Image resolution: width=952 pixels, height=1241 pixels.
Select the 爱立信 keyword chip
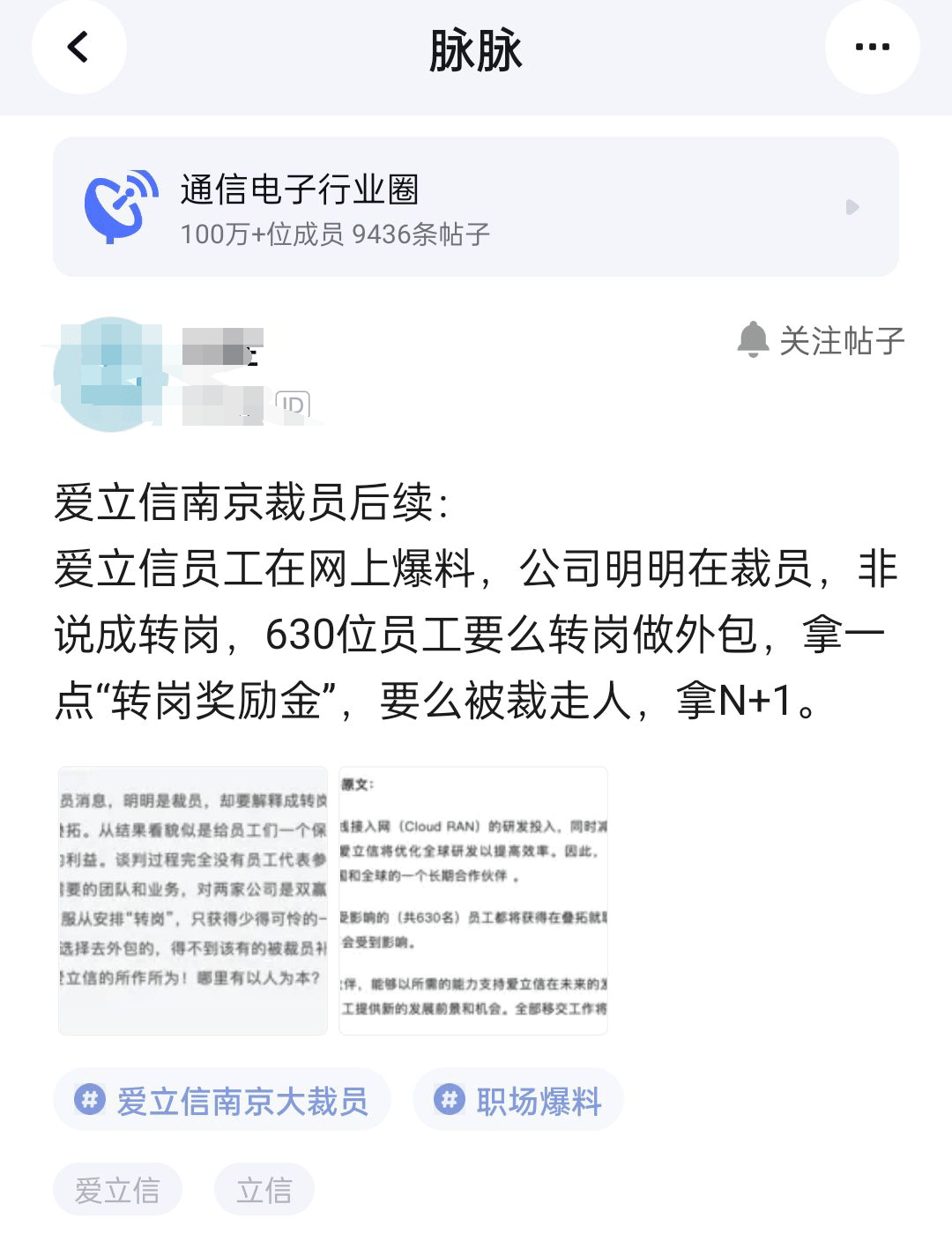pyautogui.click(x=117, y=1191)
